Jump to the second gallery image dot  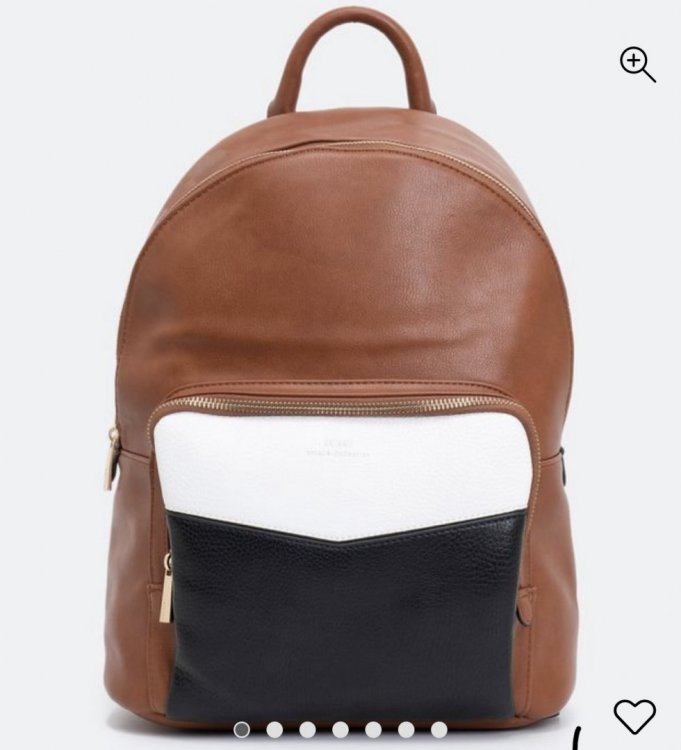pos(274,729)
